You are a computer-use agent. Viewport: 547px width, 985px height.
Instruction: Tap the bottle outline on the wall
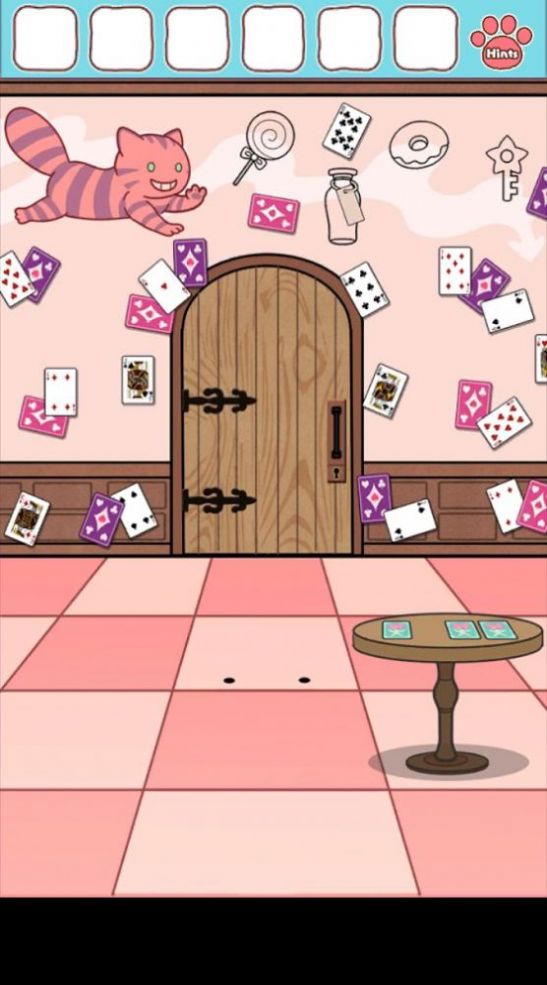pos(344,206)
